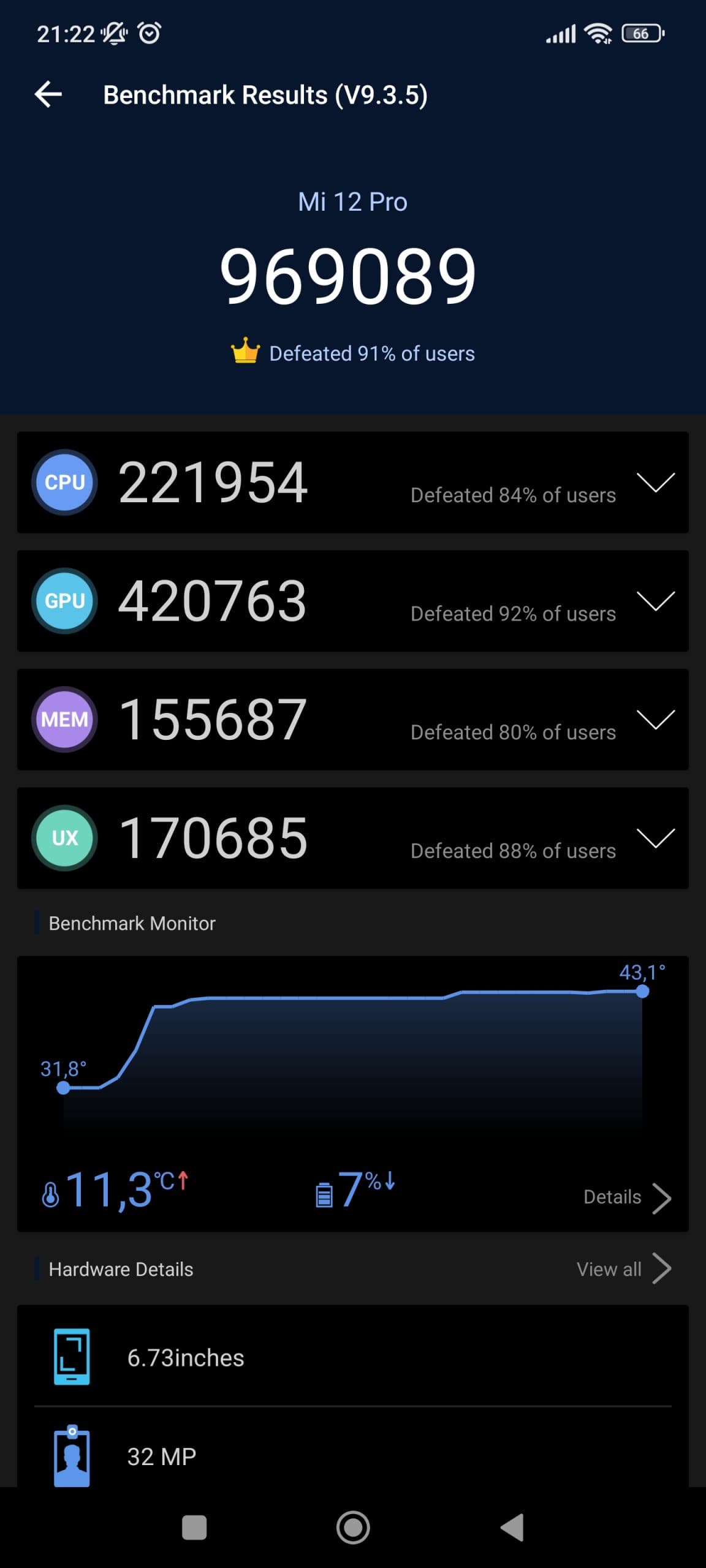This screenshot has height=1568, width=706.
Task: Expand the CPU score 221954 row
Action: (352, 483)
